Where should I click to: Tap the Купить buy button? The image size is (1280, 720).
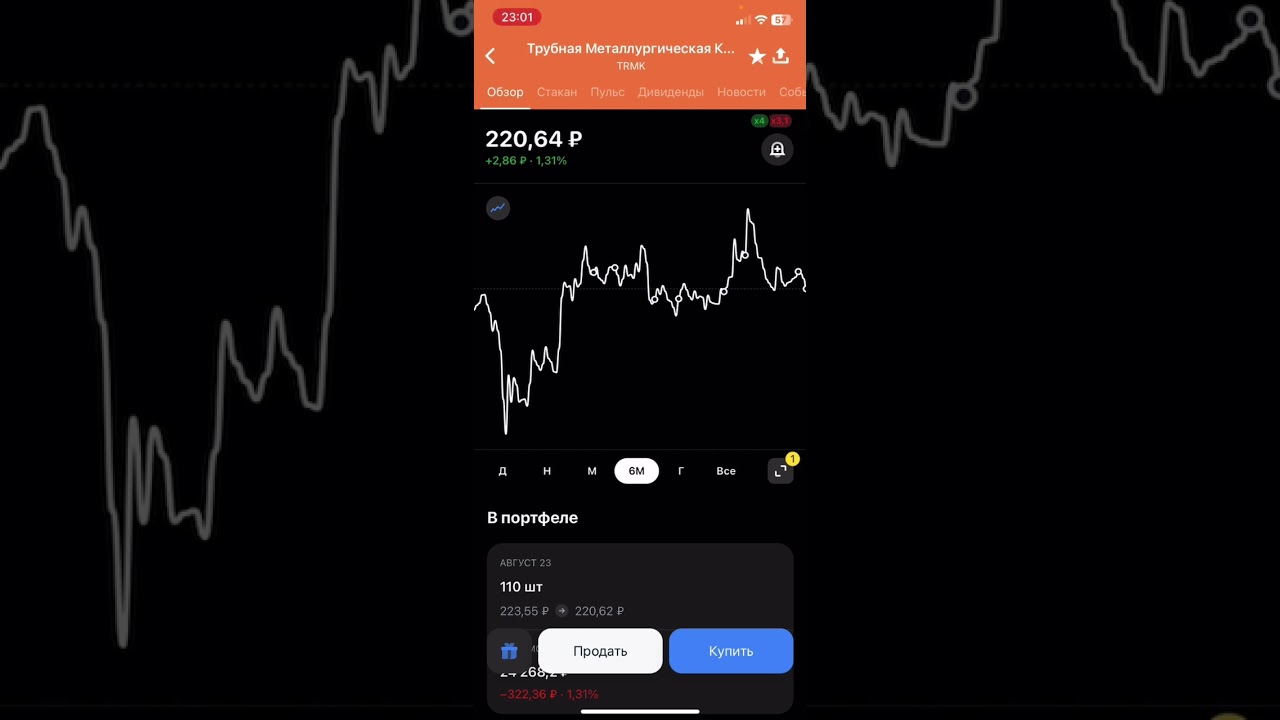[x=731, y=651]
